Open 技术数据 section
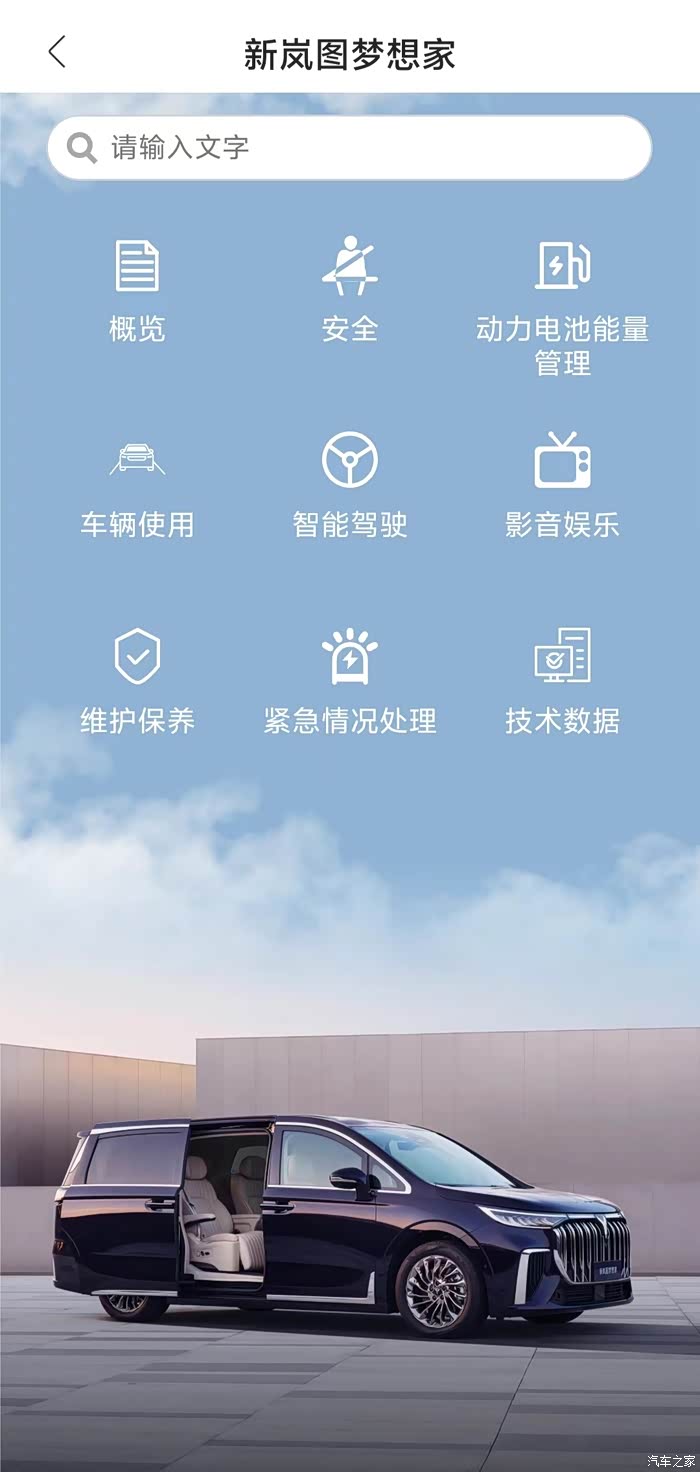This screenshot has height=1472, width=700. pos(563,682)
